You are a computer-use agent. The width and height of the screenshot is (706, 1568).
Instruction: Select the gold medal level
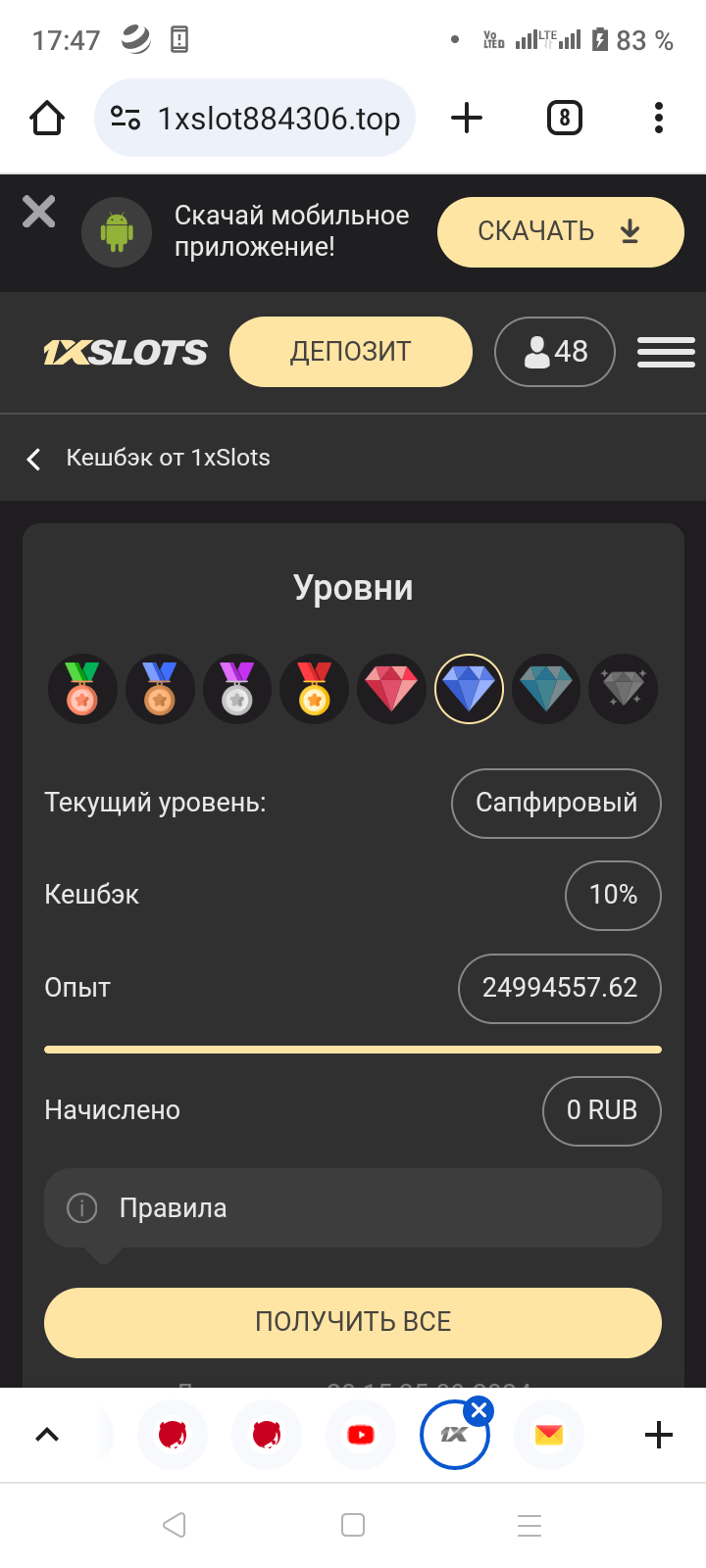click(314, 689)
